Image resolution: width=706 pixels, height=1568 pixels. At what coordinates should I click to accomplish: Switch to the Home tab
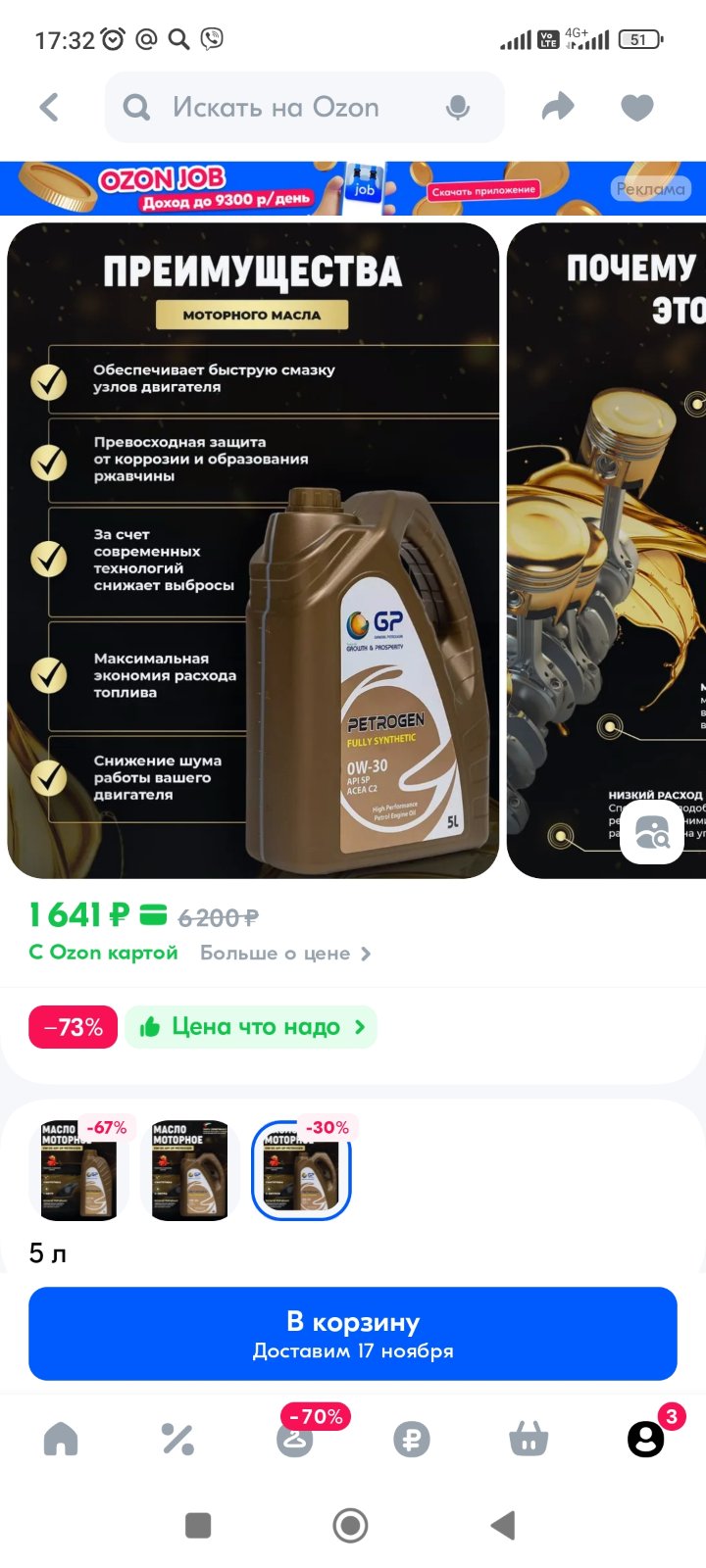pyautogui.click(x=61, y=1439)
